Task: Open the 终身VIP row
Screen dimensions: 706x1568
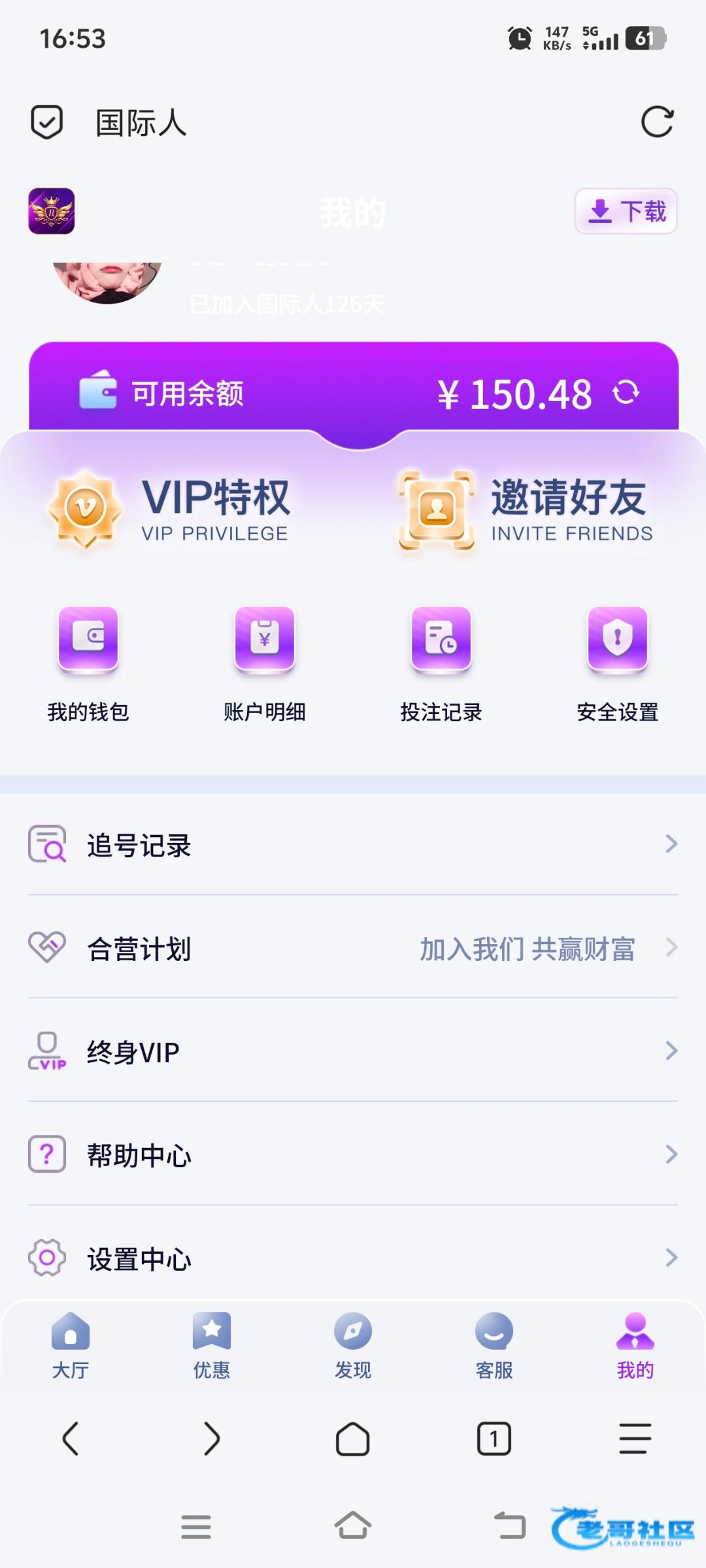Action: click(x=353, y=1051)
